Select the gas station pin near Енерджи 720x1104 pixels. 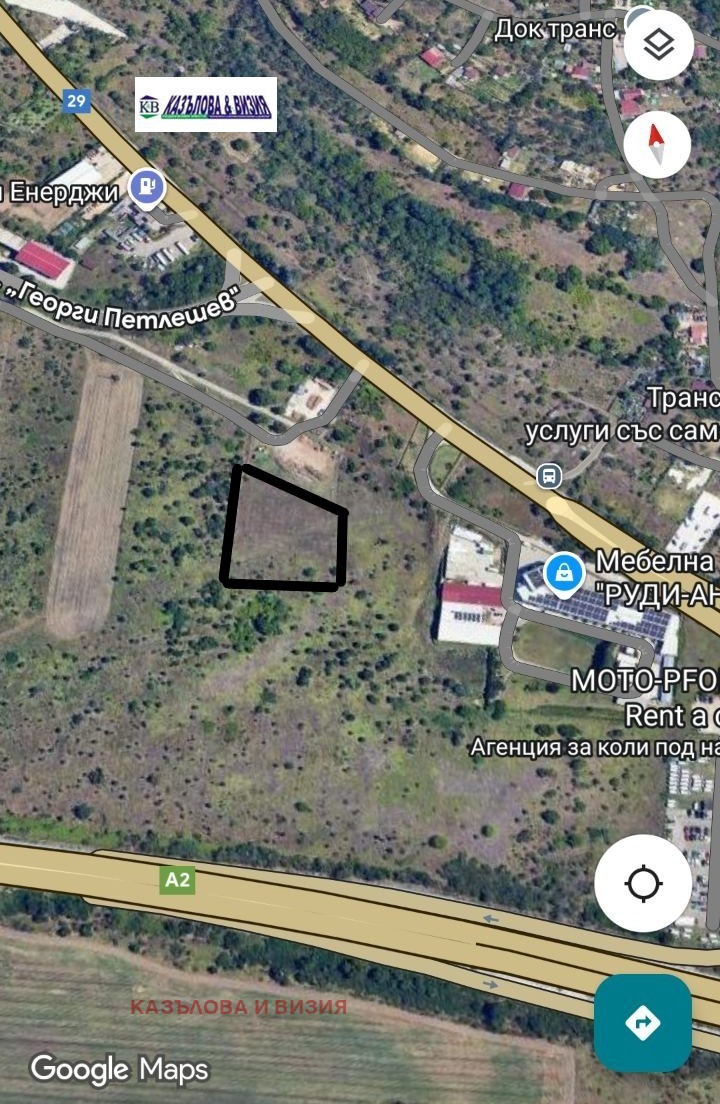click(149, 187)
